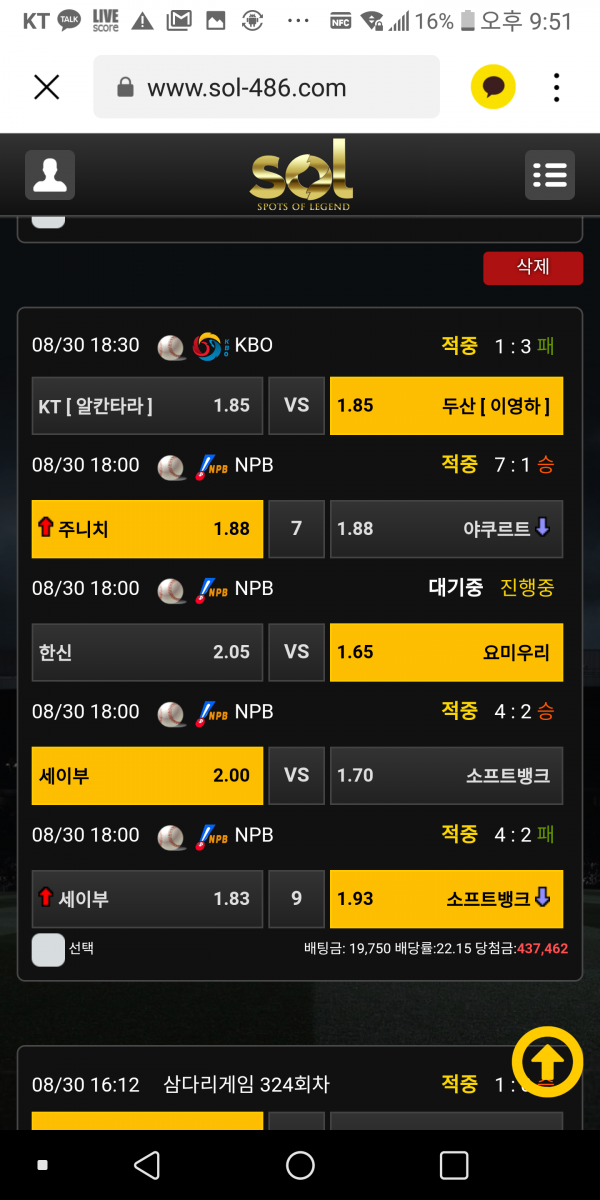Open the user profile icon

click(x=50, y=176)
